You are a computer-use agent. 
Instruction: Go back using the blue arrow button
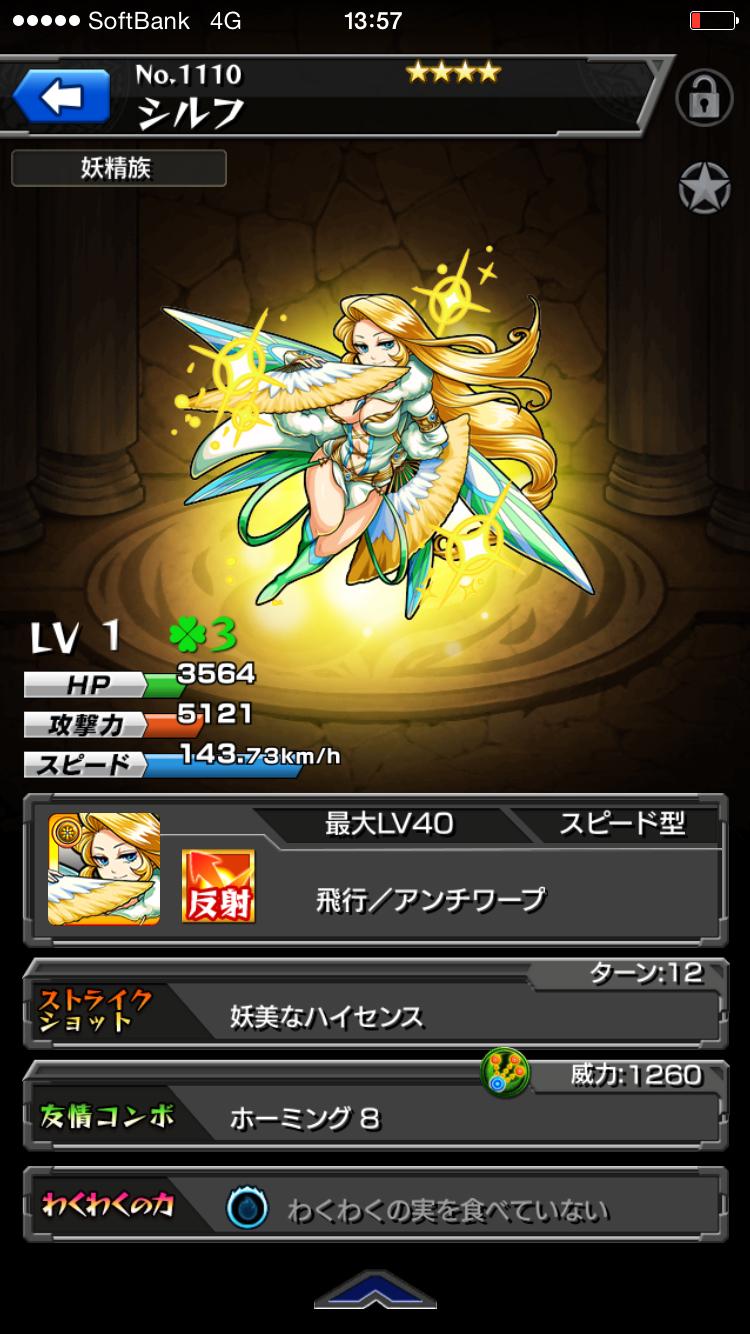[x=62, y=98]
